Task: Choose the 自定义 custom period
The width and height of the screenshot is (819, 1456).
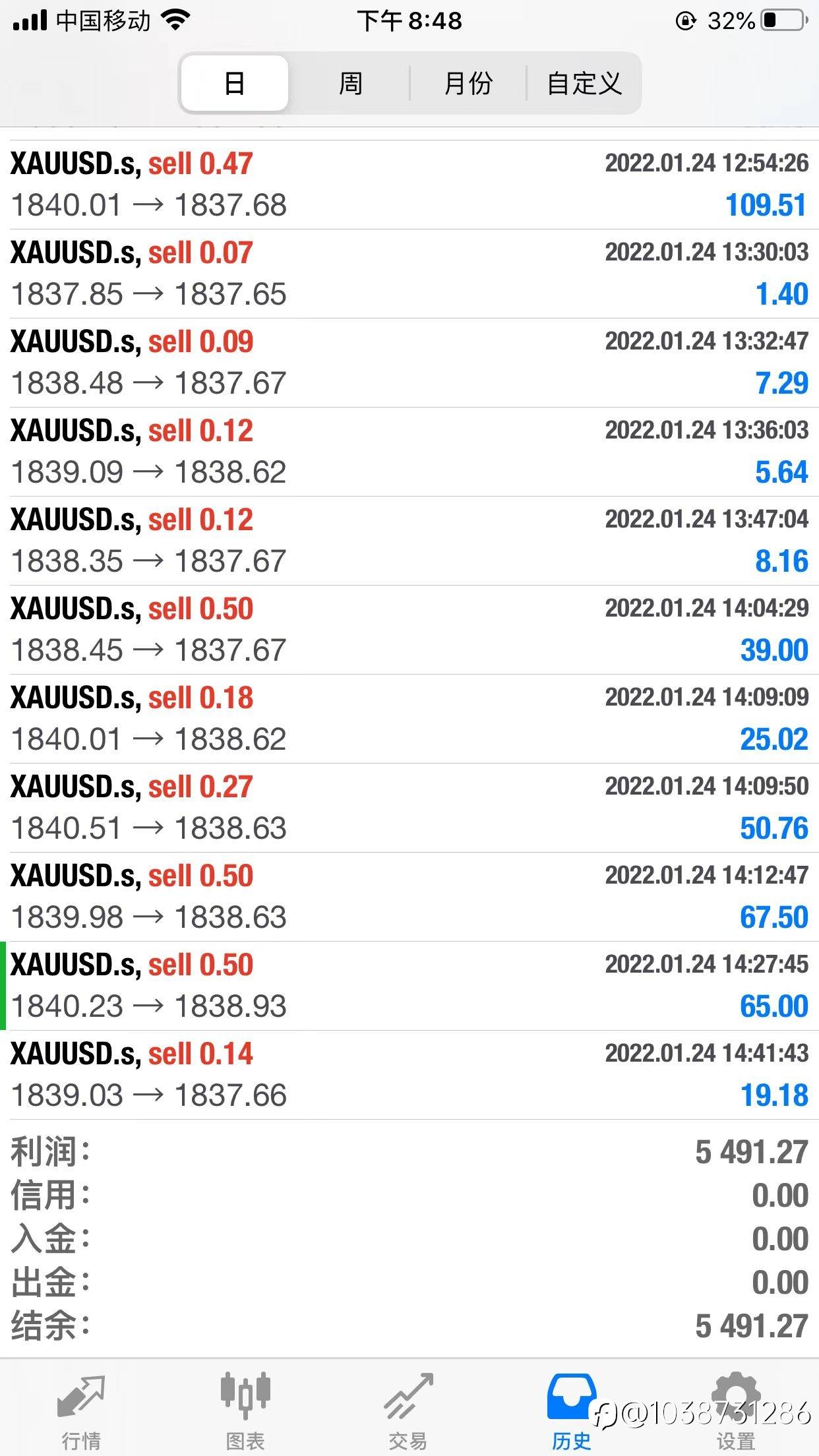Action: point(584,83)
